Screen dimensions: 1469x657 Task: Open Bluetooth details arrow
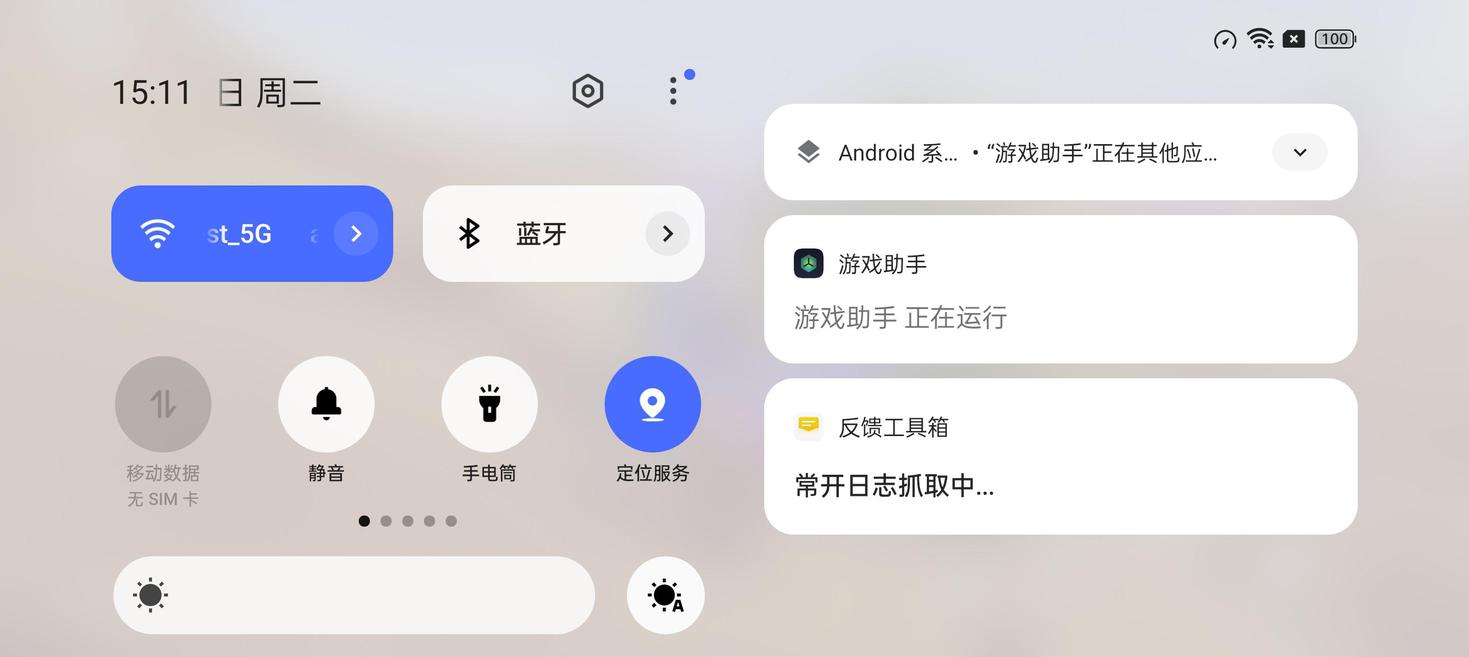[667, 234]
